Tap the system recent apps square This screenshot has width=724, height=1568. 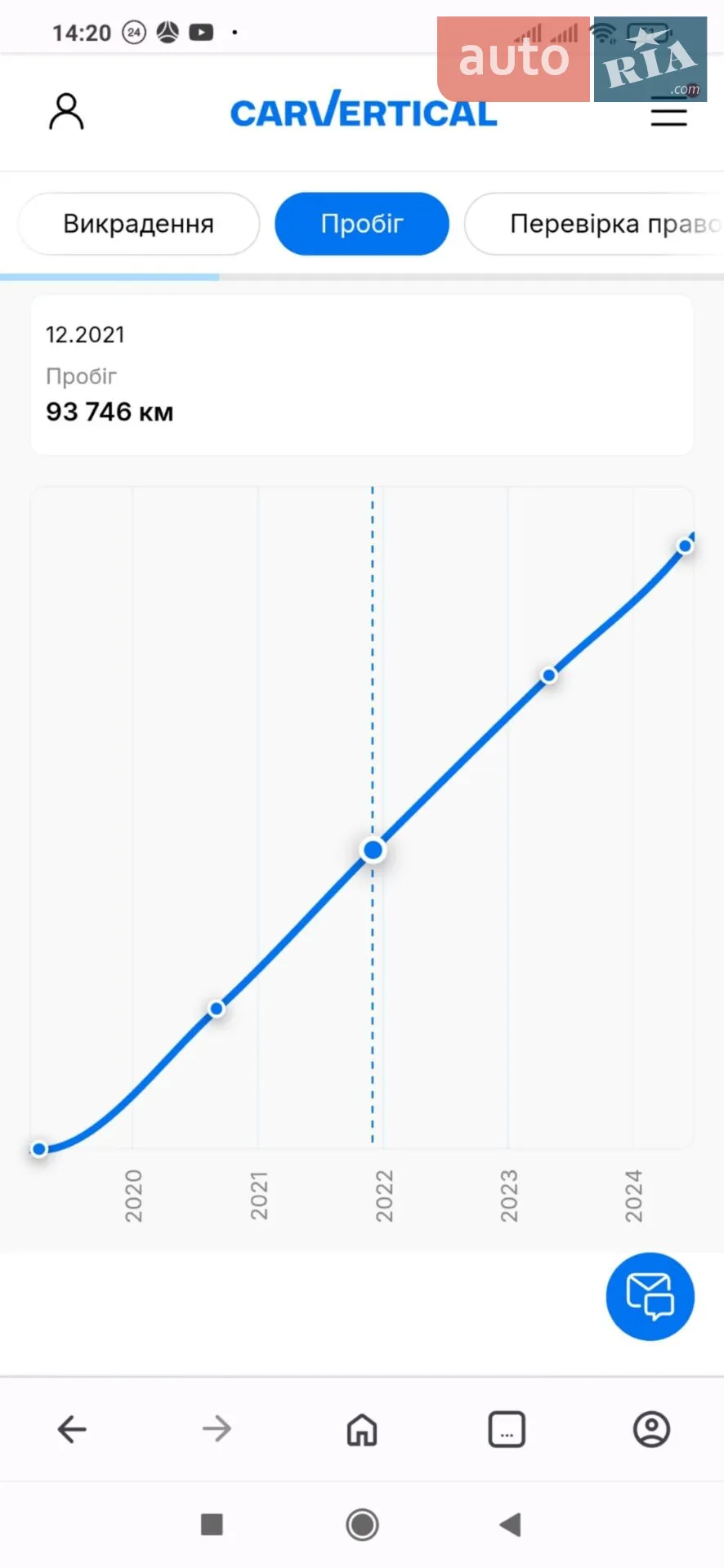point(212,1524)
